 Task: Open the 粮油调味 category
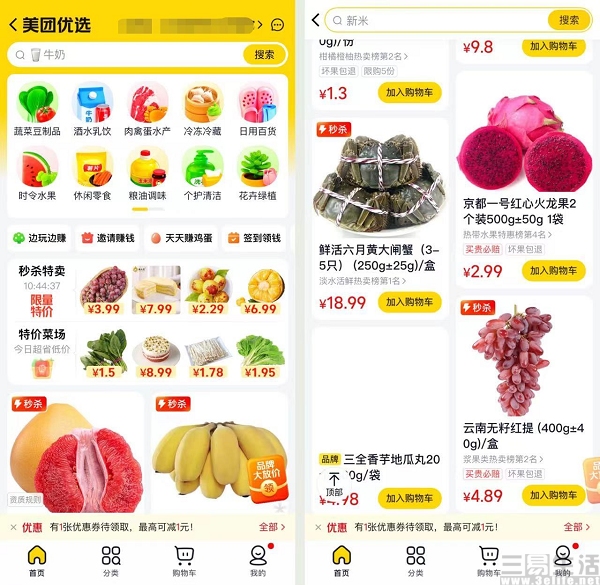147,175
